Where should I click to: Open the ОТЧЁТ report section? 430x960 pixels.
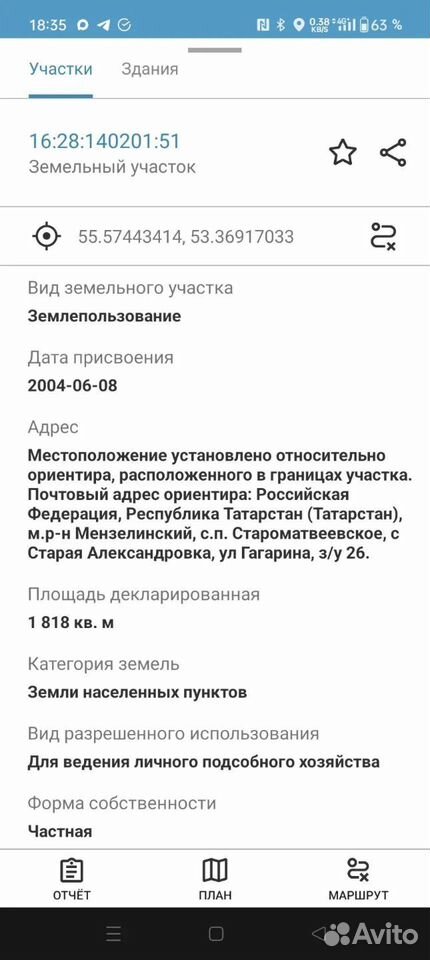(x=72, y=879)
